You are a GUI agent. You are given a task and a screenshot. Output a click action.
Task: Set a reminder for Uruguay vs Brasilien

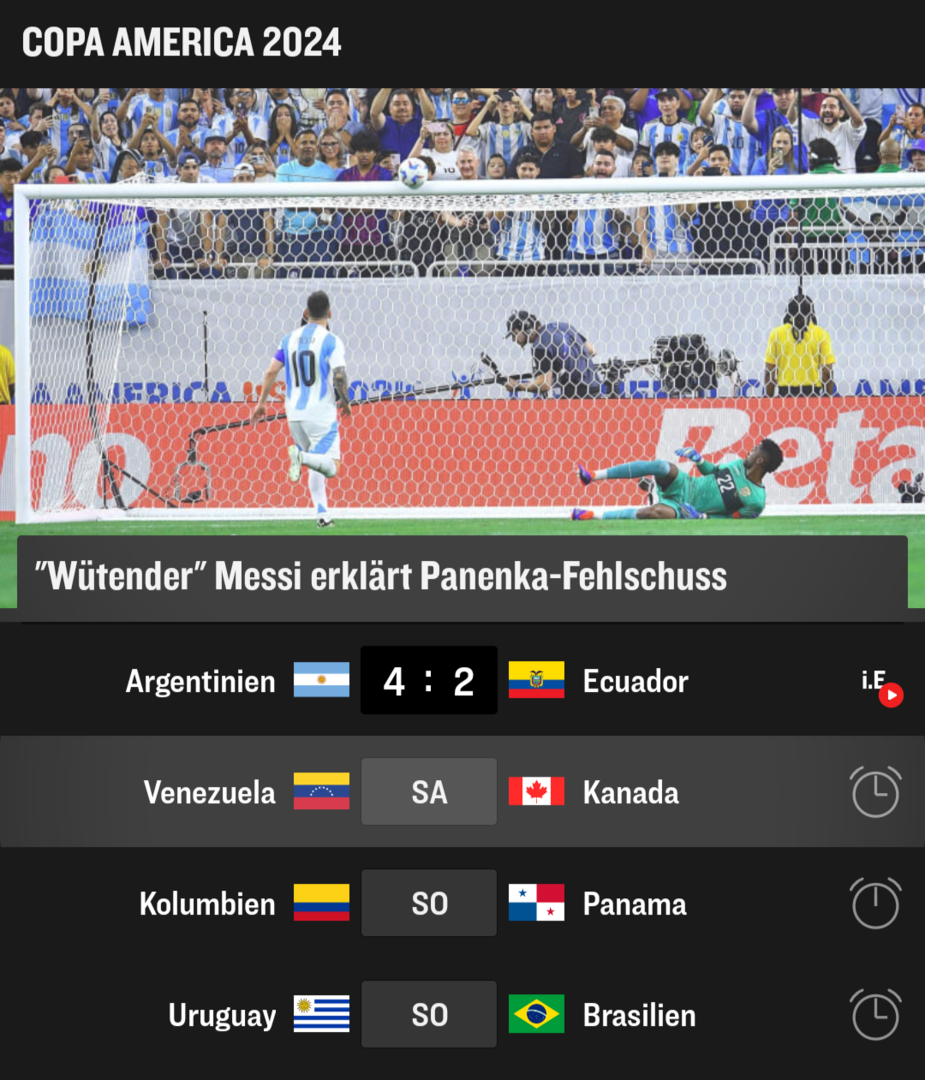(875, 1014)
